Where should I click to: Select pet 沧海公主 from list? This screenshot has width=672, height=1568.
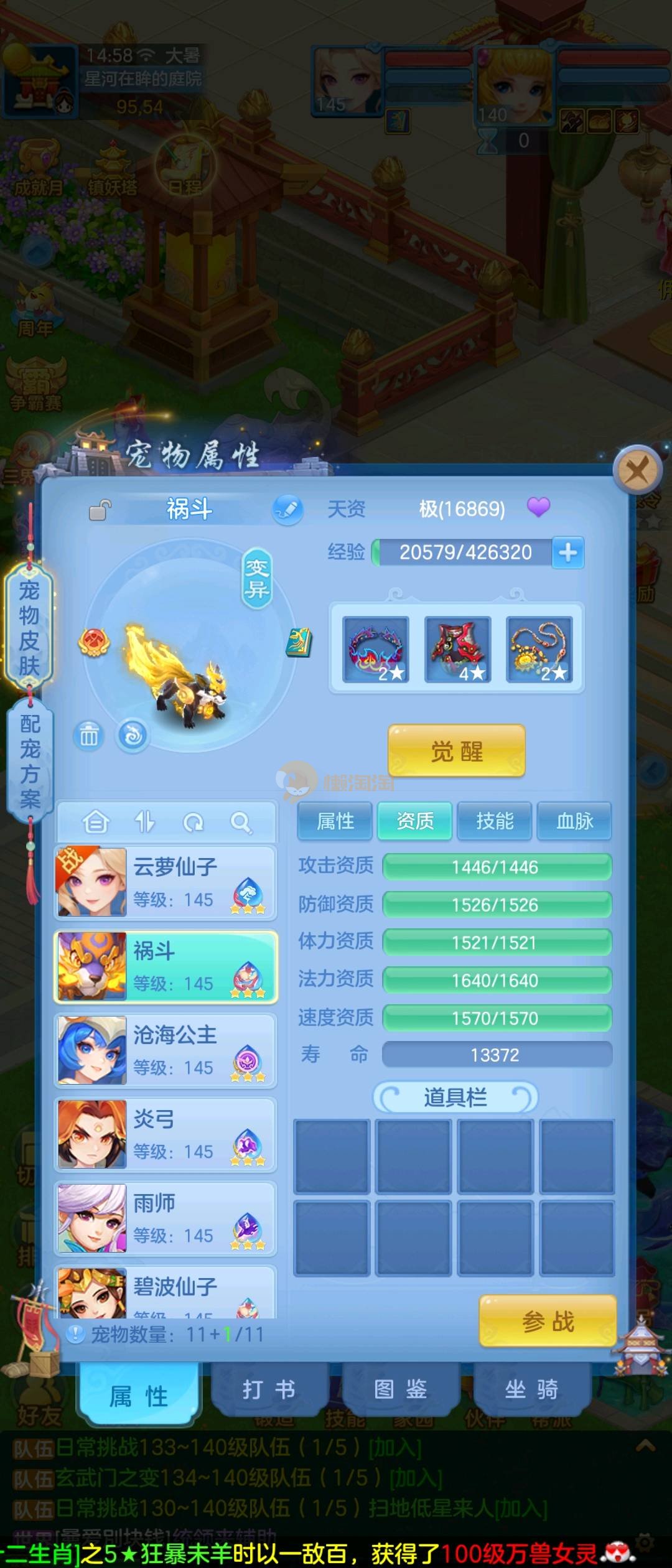166,1050
